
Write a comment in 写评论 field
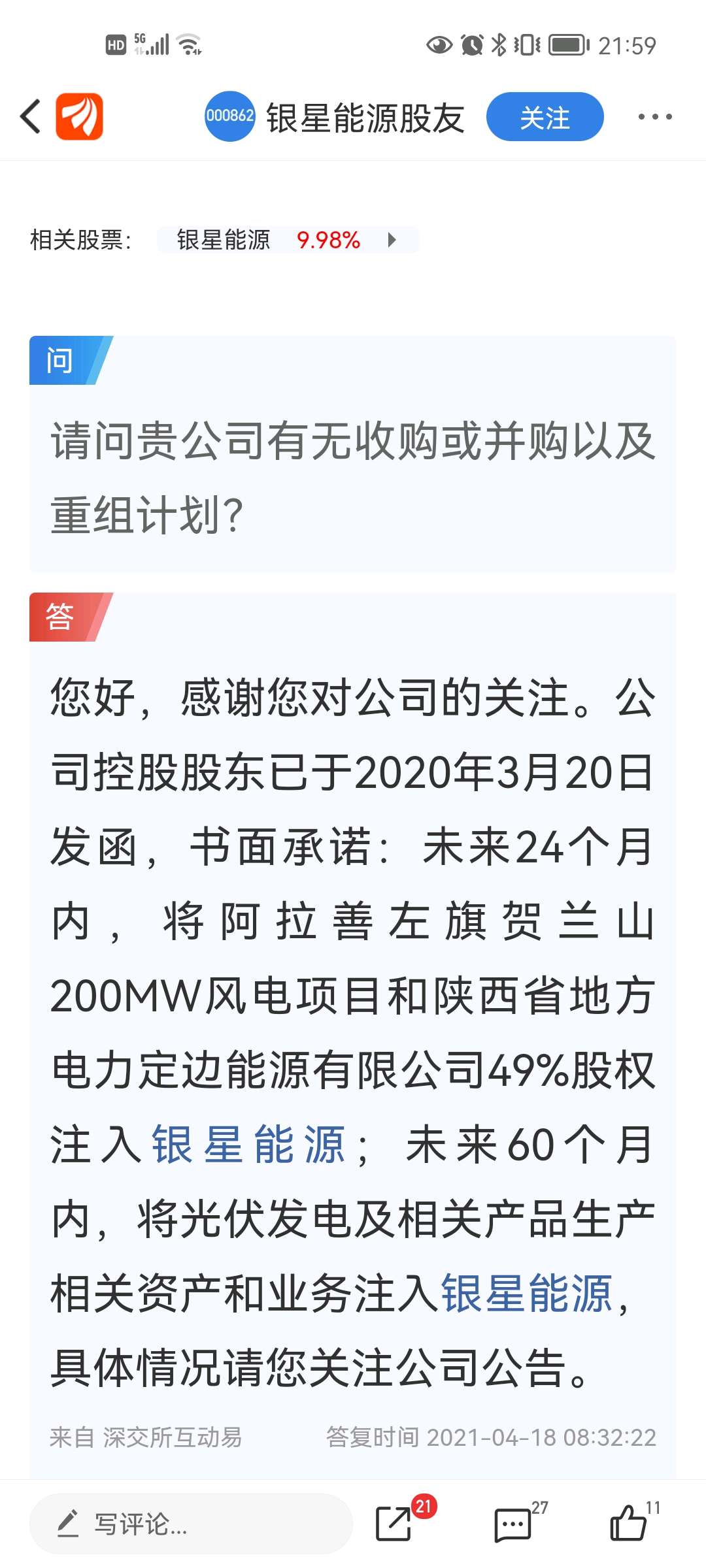(x=191, y=1524)
